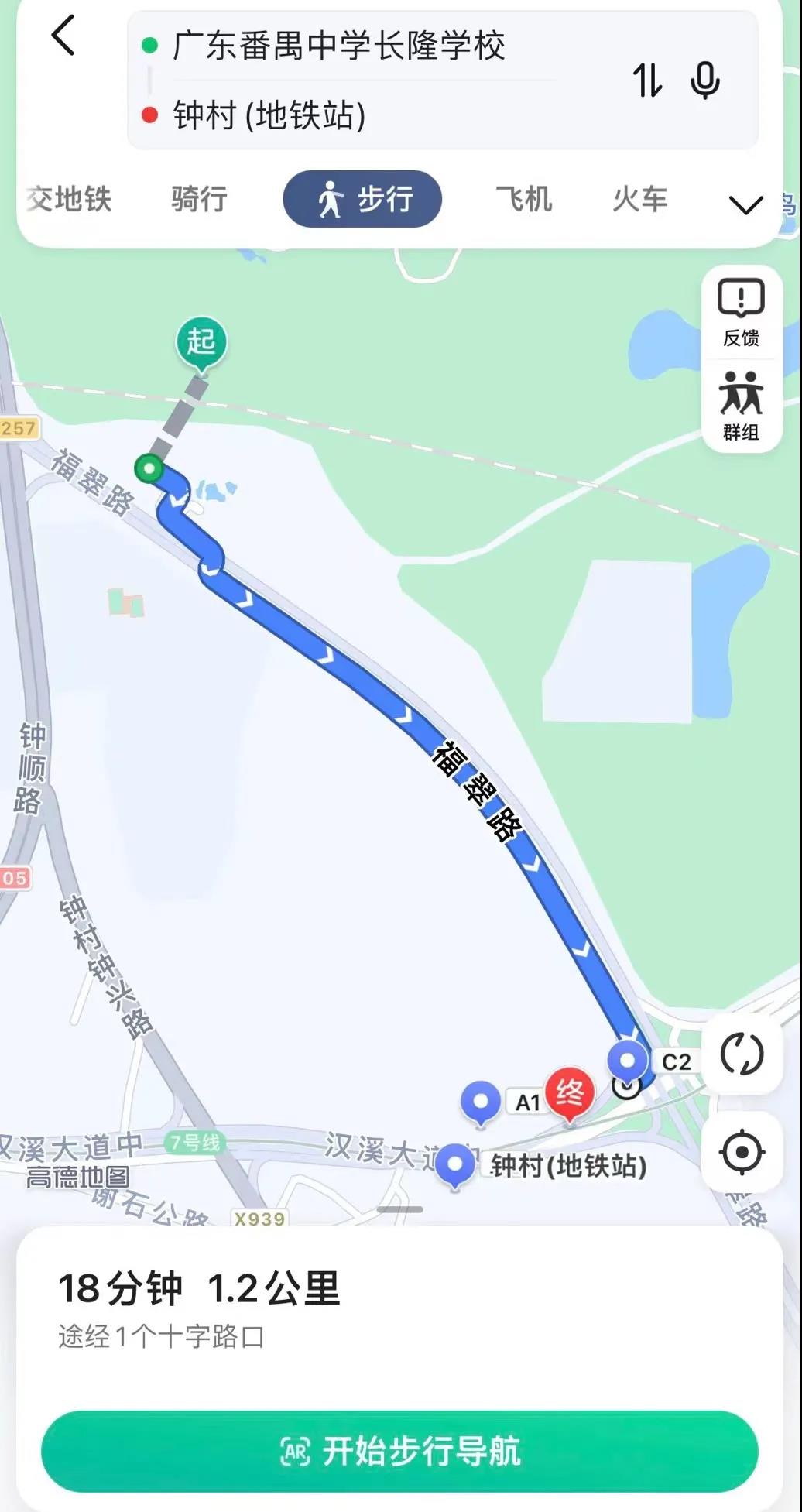Edit the destination 钟村 (地铁站)
Screen dimensions: 802x1512
269,116
